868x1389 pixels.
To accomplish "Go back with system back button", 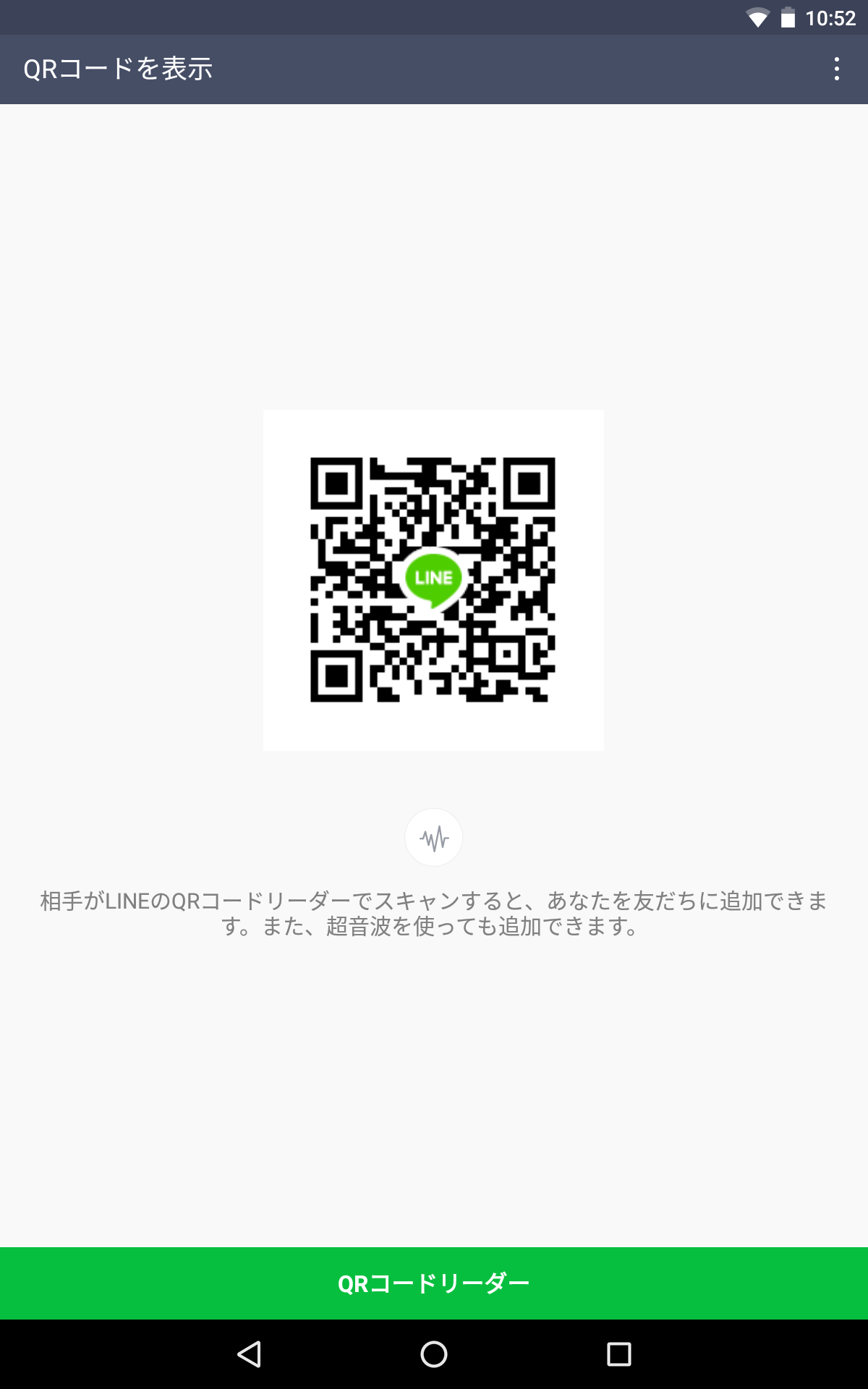I will click(250, 1354).
